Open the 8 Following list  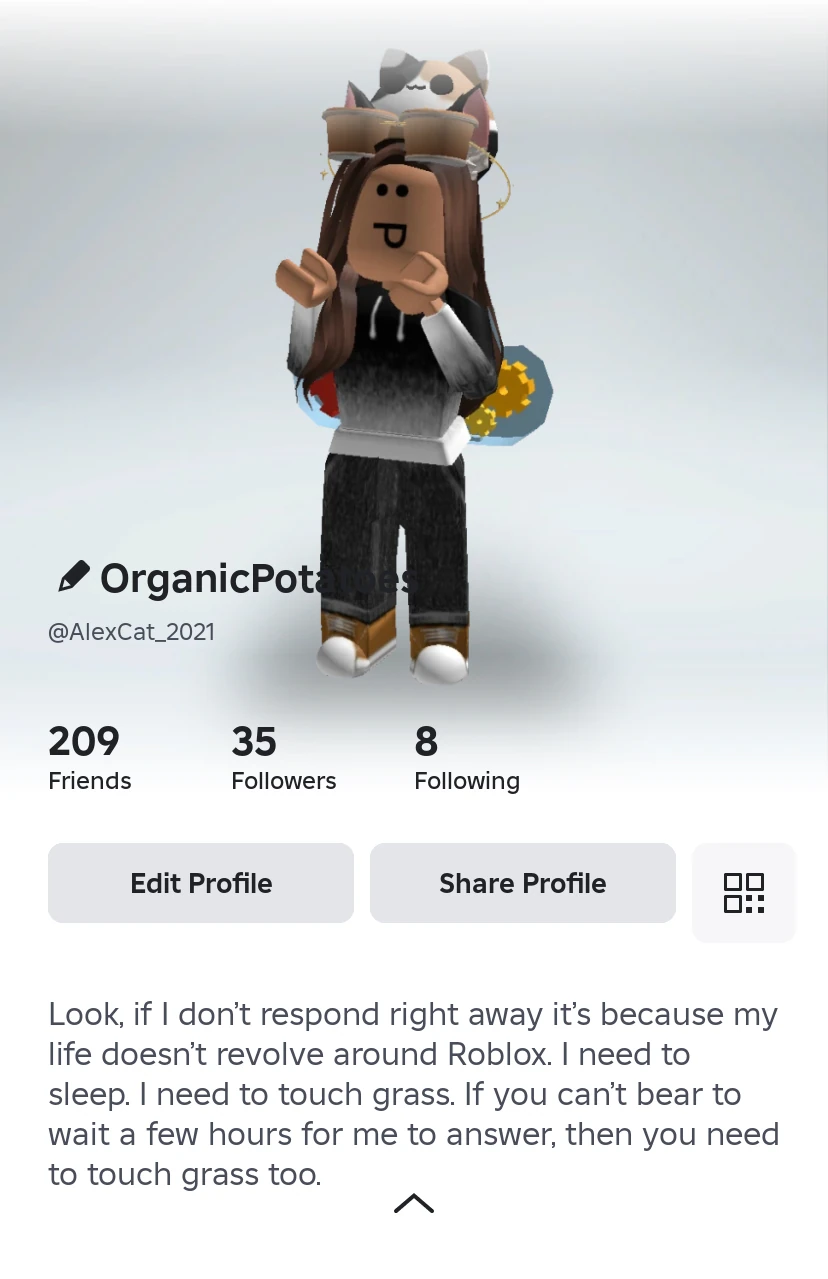[x=466, y=760]
